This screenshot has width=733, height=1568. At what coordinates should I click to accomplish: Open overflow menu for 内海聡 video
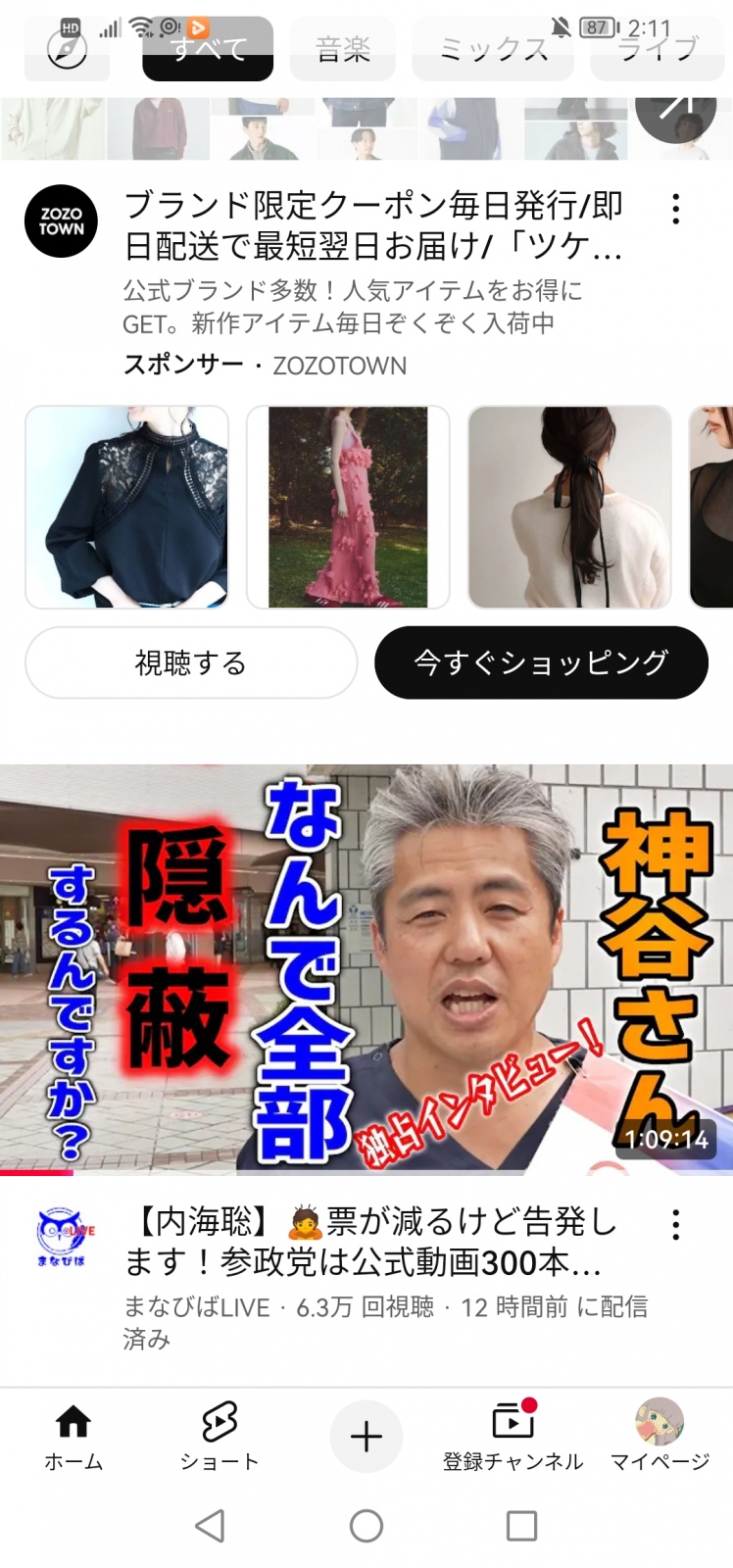tap(676, 1225)
